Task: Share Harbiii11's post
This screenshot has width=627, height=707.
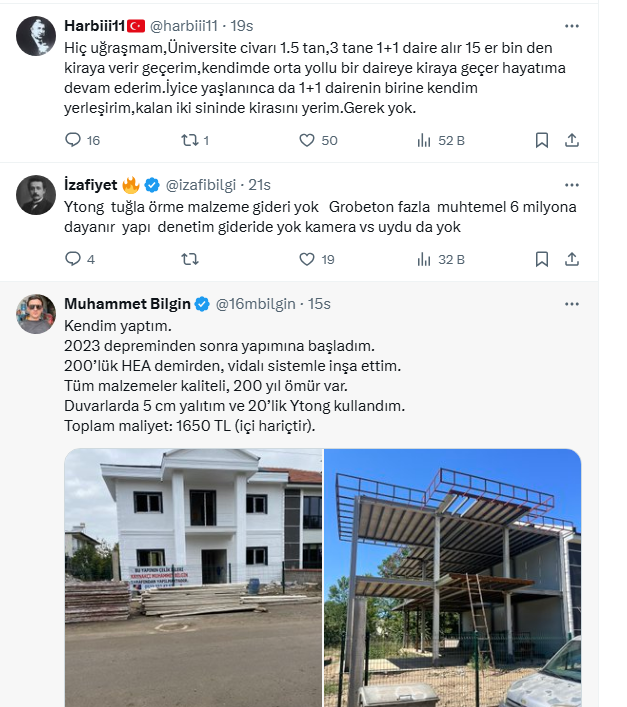Action: coord(571,141)
